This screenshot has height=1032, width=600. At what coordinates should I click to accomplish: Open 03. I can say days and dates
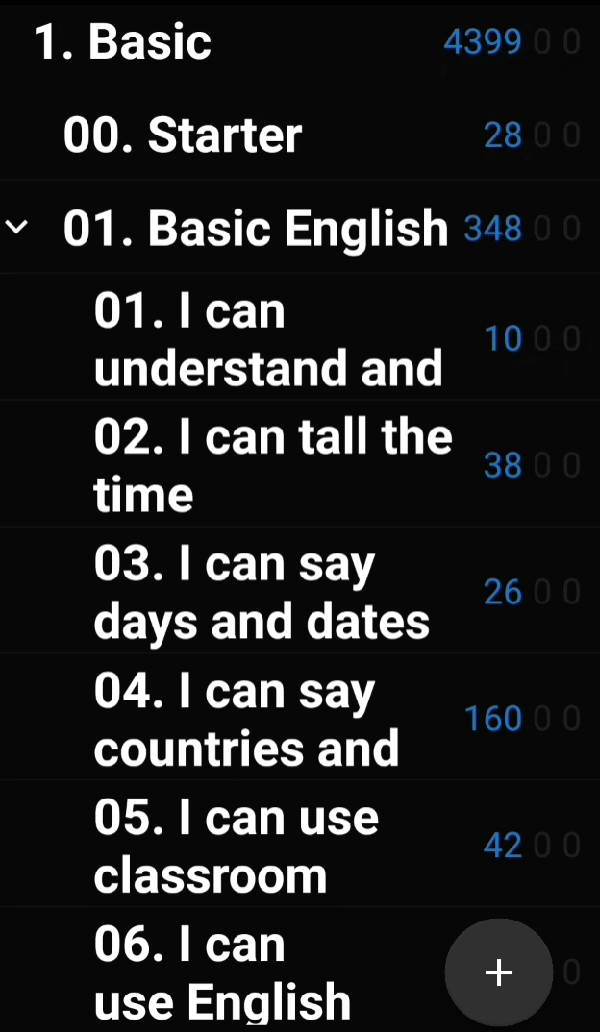point(262,593)
